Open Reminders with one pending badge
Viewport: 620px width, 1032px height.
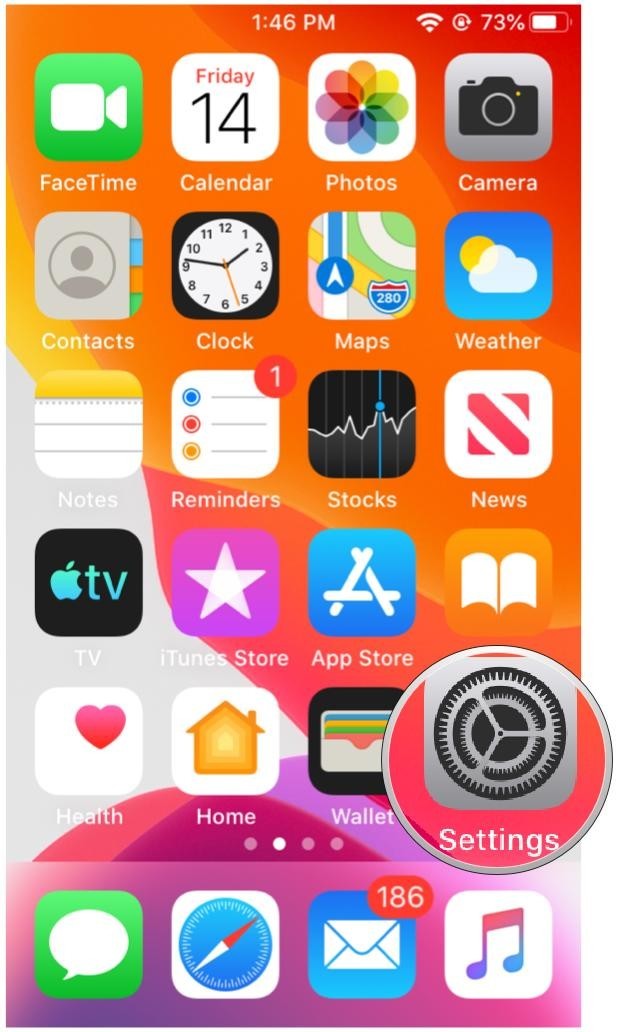point(225,424)
